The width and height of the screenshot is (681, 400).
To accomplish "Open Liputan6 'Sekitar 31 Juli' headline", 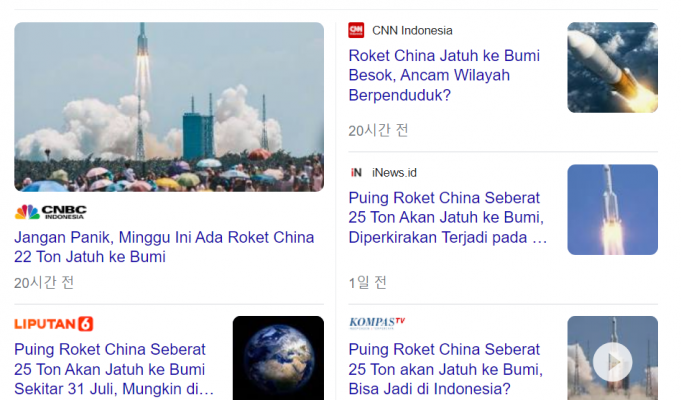I will coord(112,369).
